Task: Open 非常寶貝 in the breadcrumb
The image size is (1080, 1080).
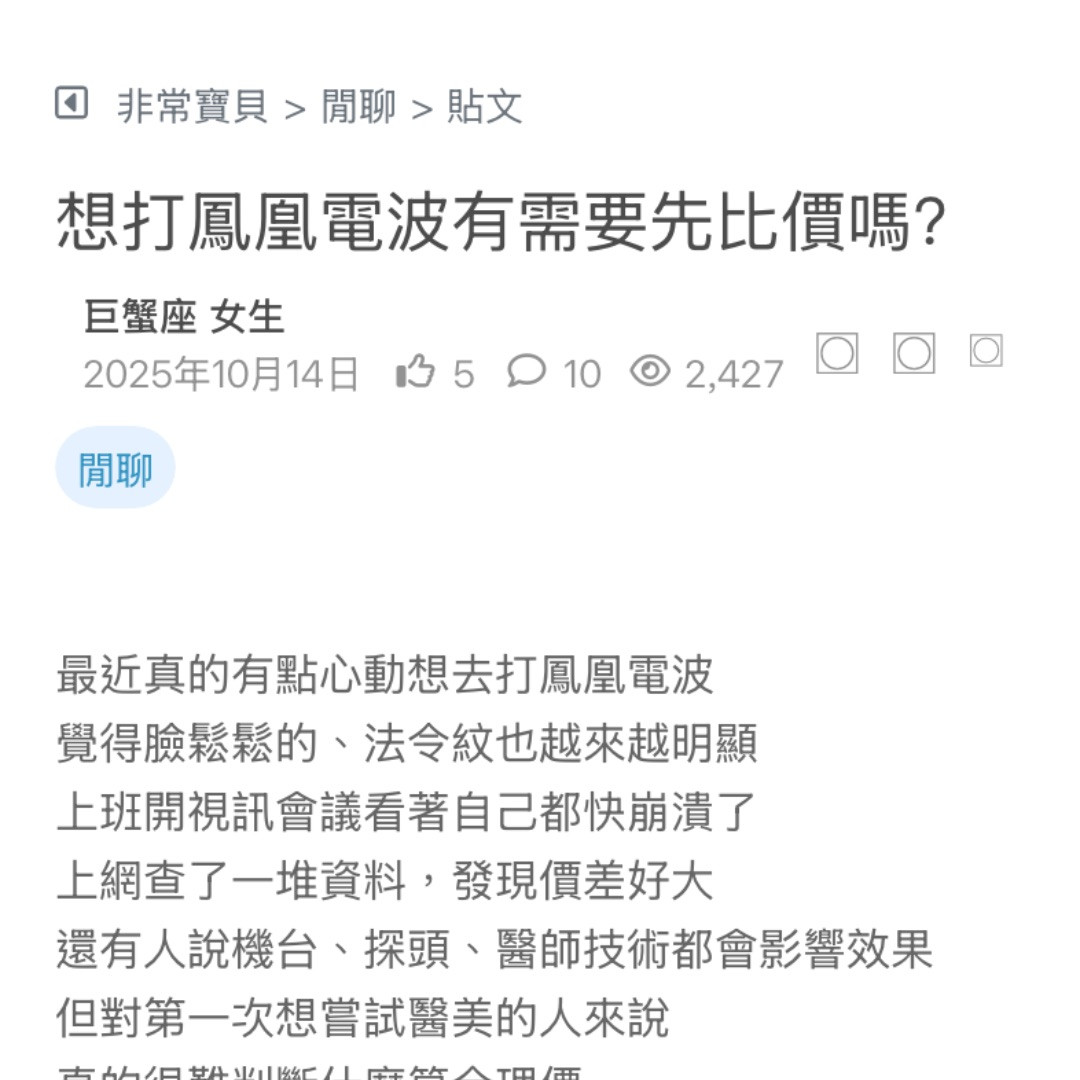Action: (x=192, y=106)
